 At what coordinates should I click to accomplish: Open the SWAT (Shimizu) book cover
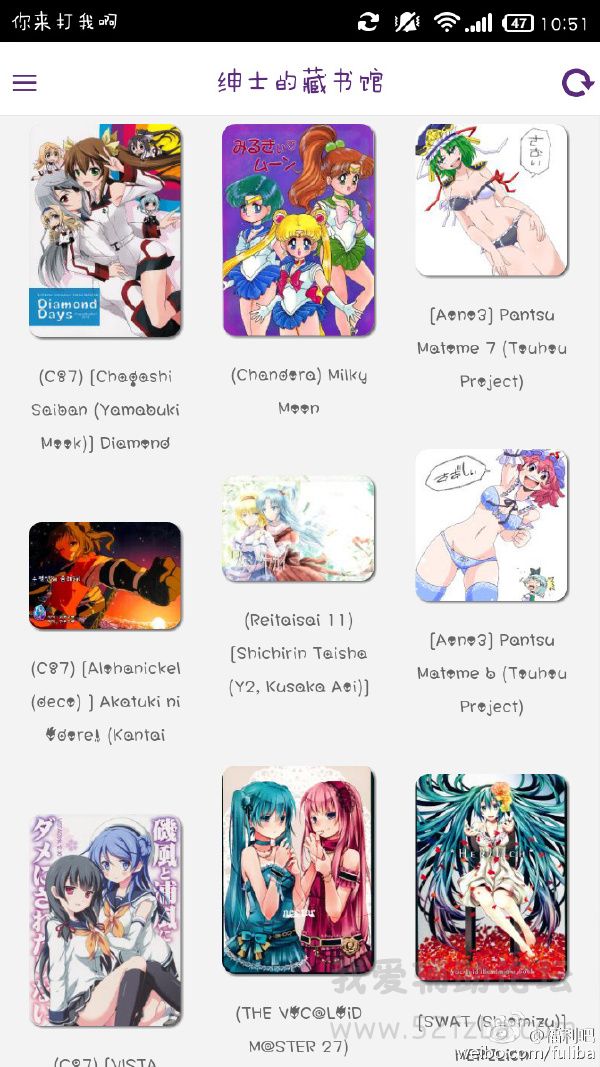491,877
